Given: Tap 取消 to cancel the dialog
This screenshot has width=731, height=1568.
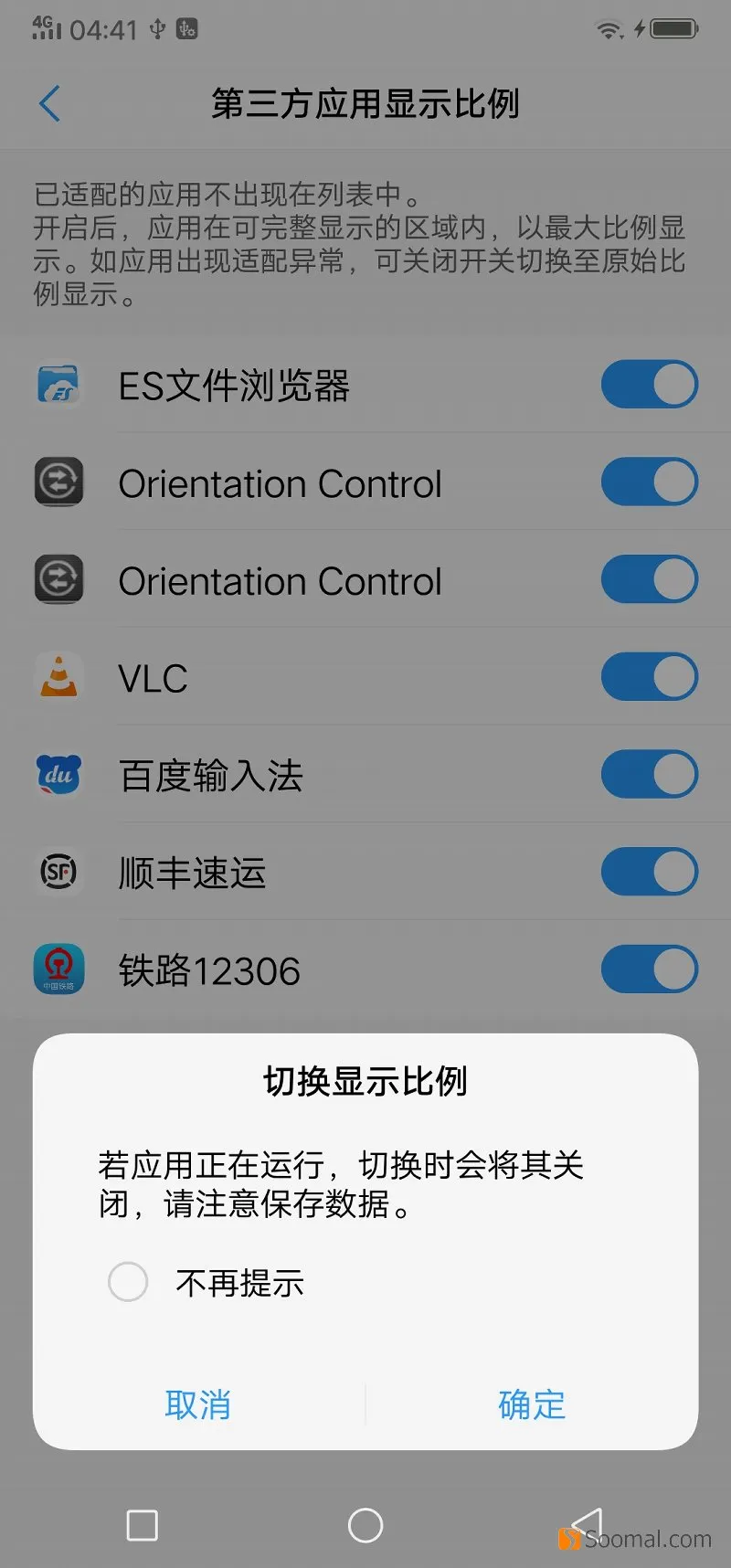Looking at the screenshot, I should tap(198, 1404).
